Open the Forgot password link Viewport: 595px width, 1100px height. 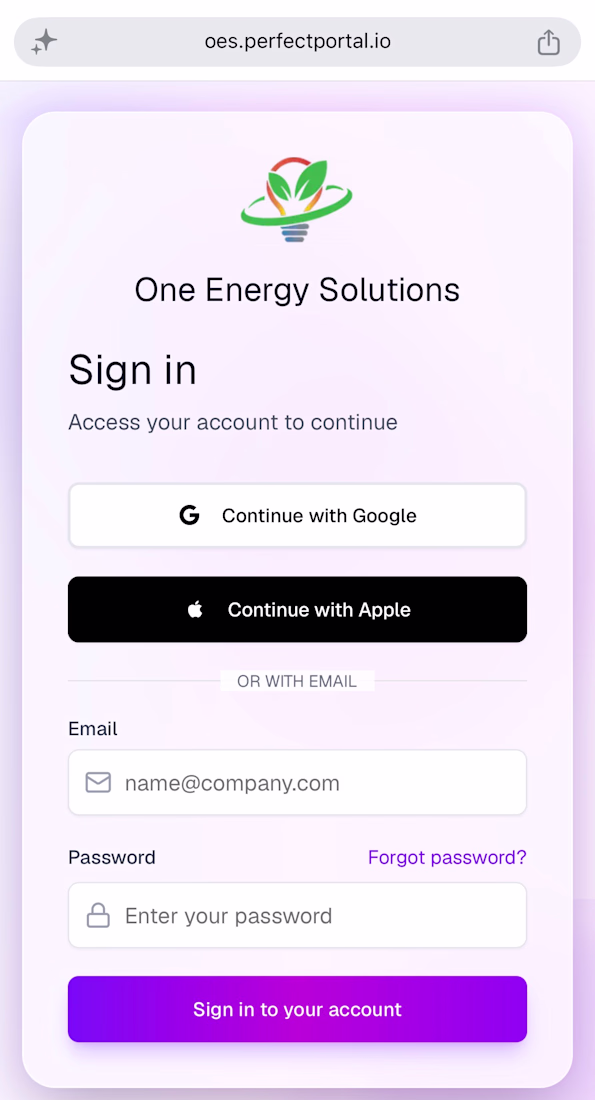(447, 857)
